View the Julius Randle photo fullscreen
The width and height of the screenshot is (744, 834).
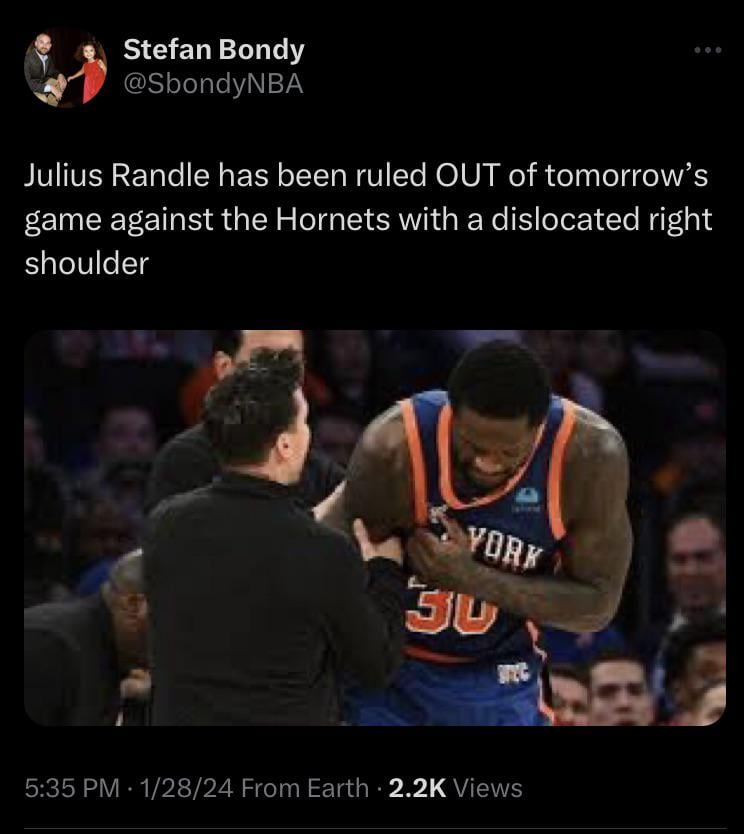(374, 527)
